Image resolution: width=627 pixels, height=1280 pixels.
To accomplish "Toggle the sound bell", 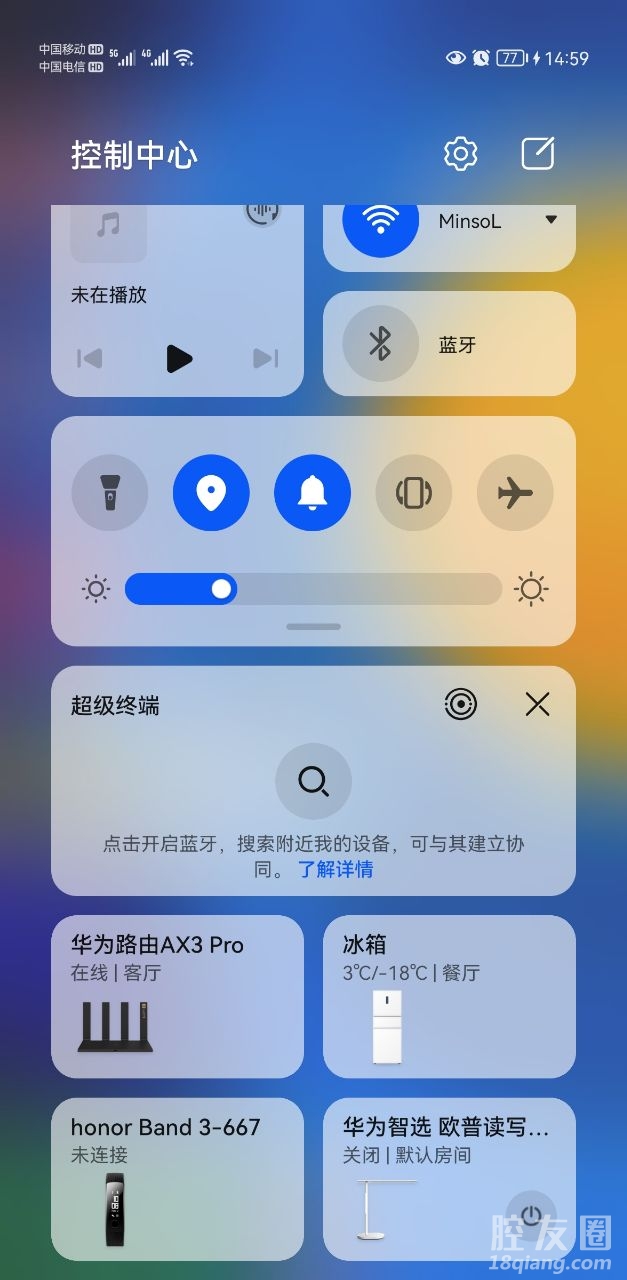I will [x=312, y=493].
